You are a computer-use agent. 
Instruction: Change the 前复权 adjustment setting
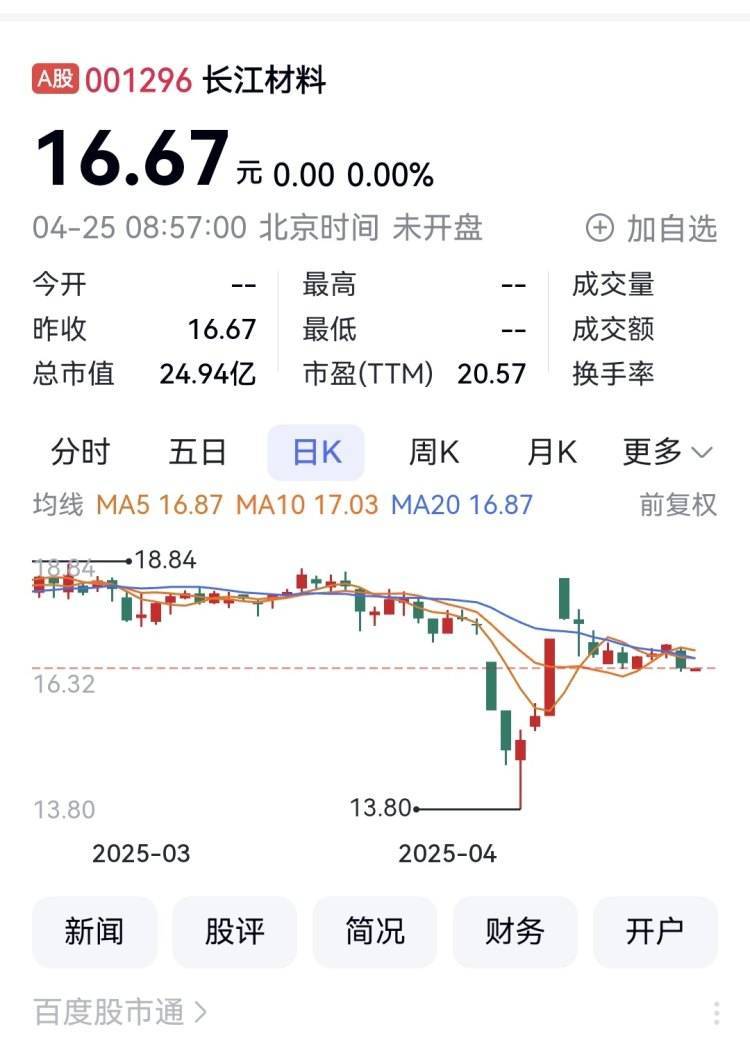coord(678,504)
